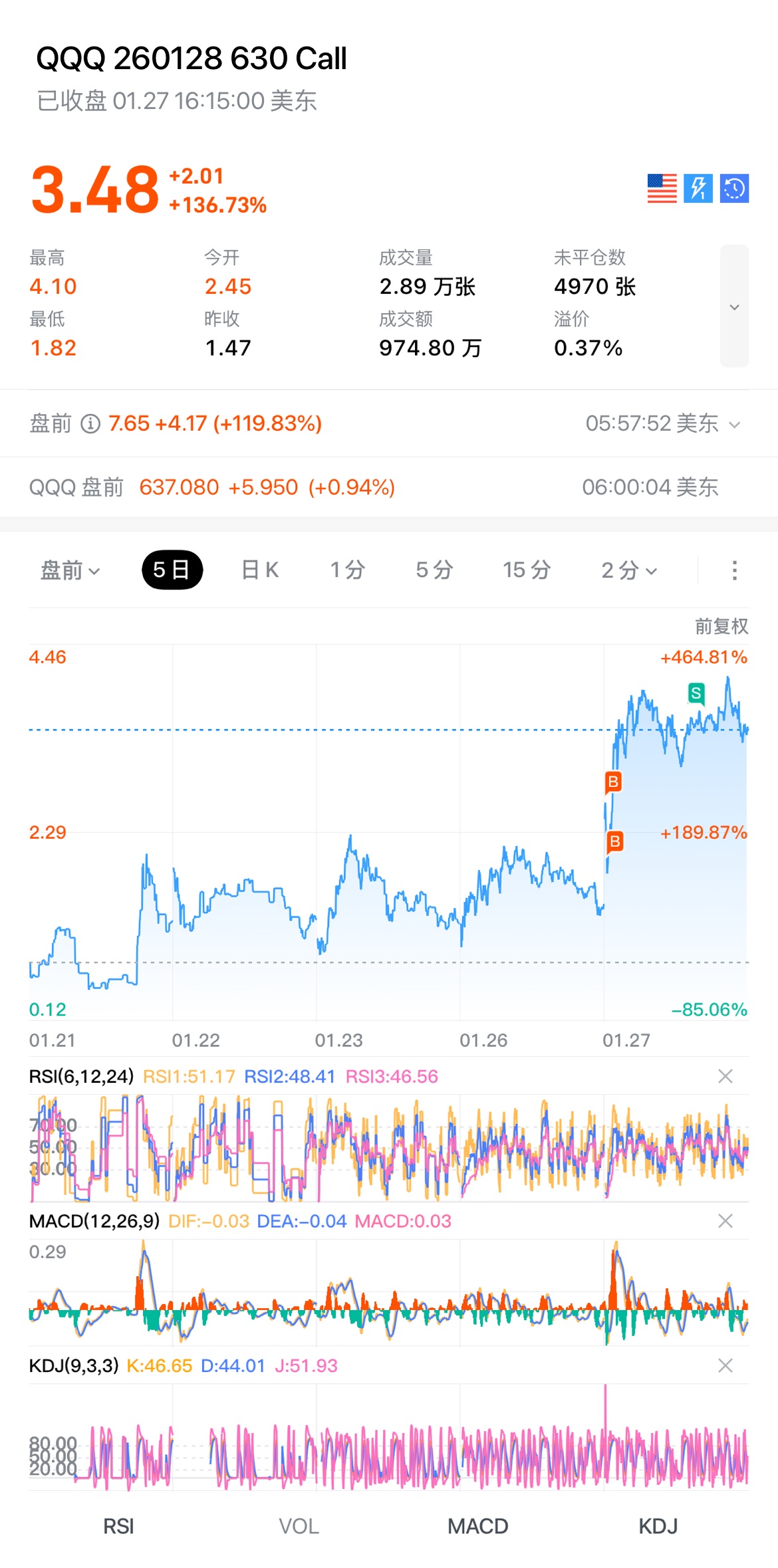The image size is (778, 1568).
Task: Open the lightning quick-trade icon
Action: click(x=698, y=188)
